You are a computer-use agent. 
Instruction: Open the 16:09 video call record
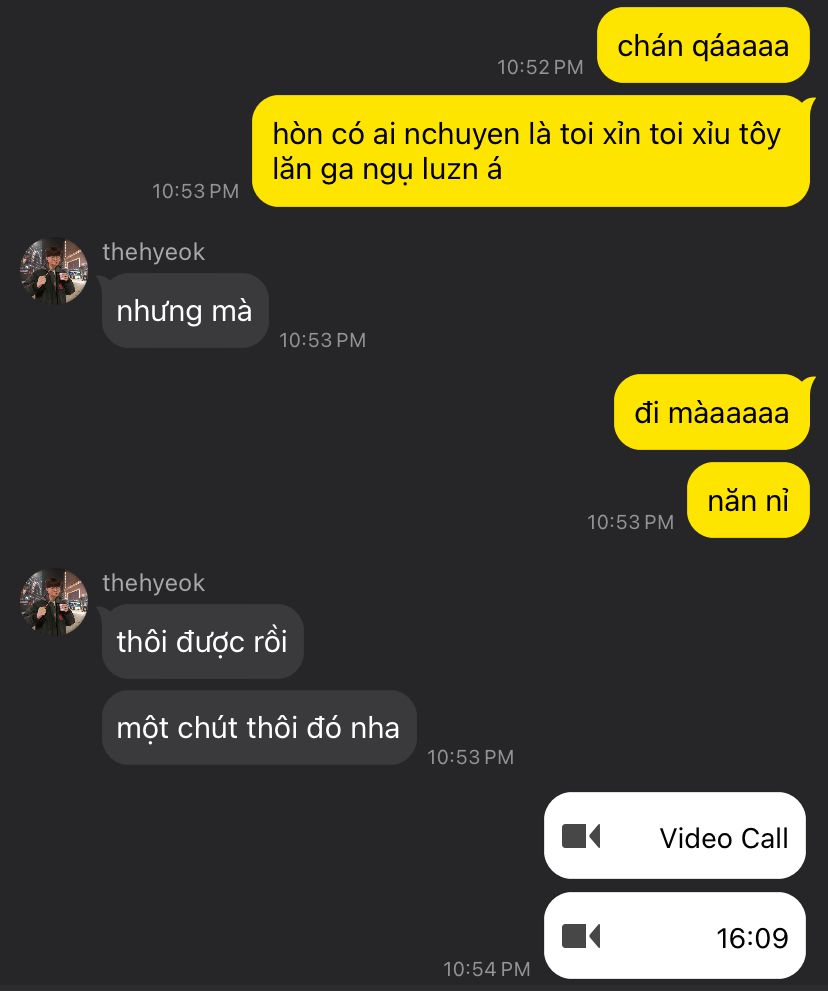675,936
